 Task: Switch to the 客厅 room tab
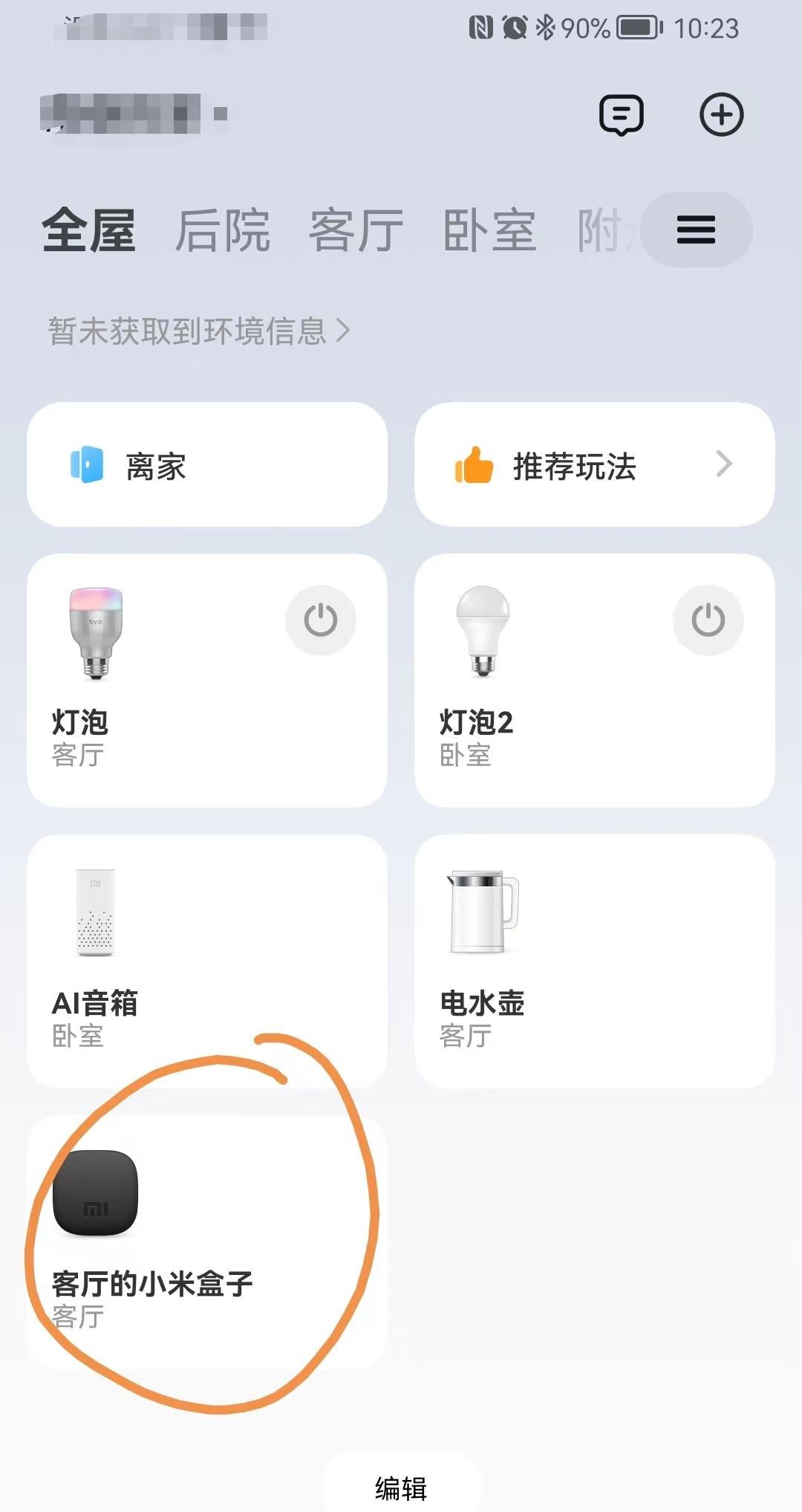tap(353, 230)
